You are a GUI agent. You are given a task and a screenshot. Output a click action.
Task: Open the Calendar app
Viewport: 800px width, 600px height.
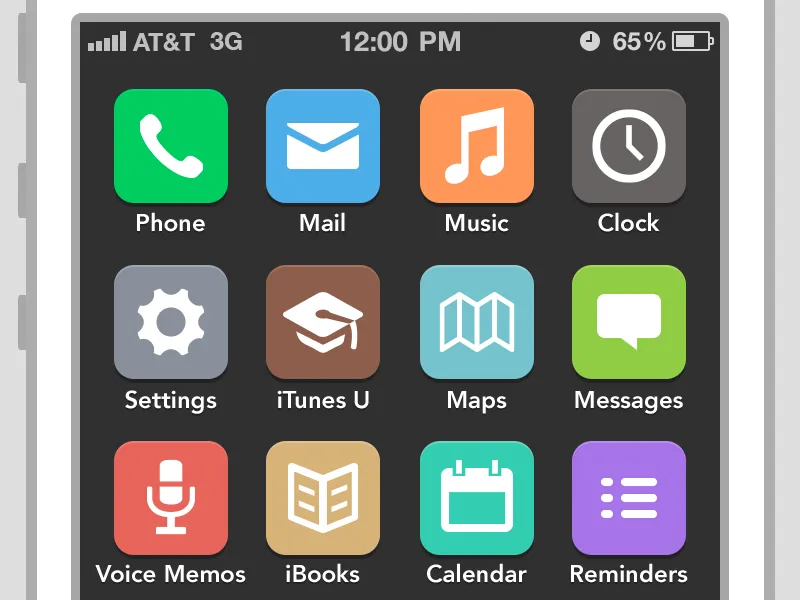coord(477,498)
